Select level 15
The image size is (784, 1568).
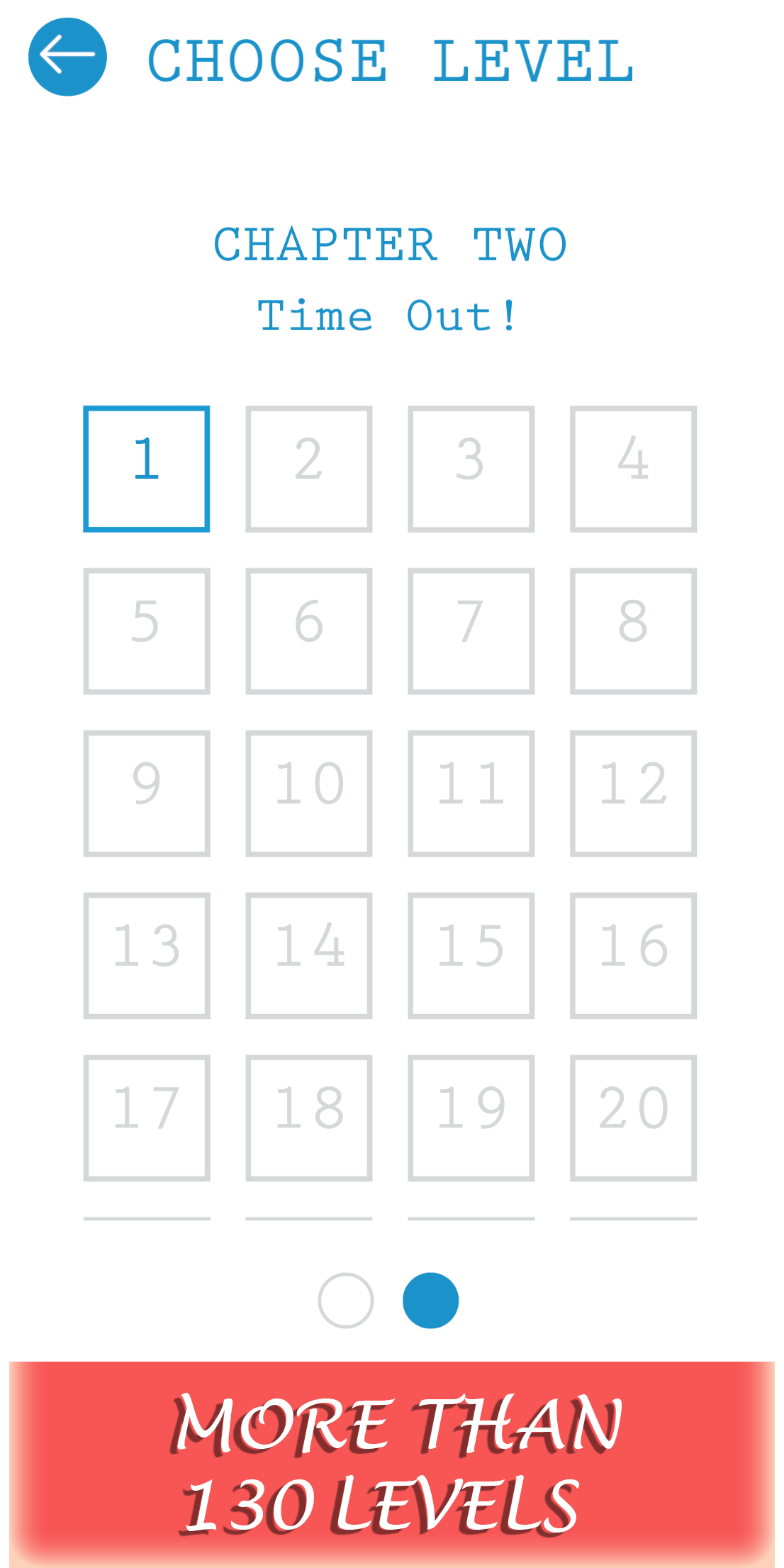click(471, 955)
